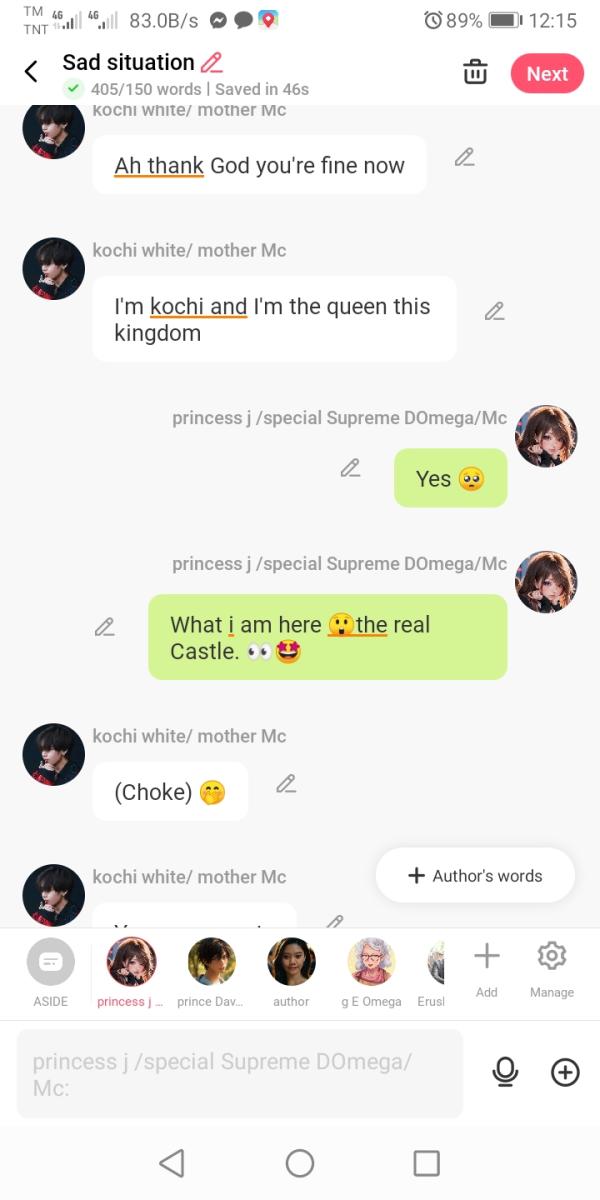This screenshot has height=1200, width=600.
Task: Start voice input with the microphone
Action: point(506,1072)
